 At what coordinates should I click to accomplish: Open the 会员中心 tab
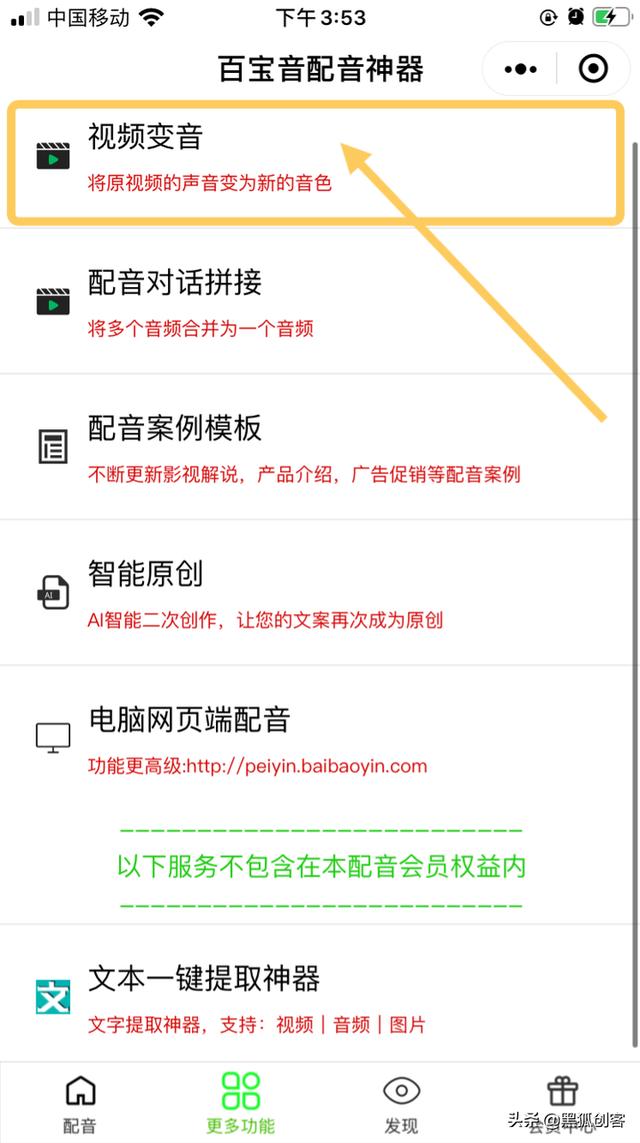coord(561,1102)
